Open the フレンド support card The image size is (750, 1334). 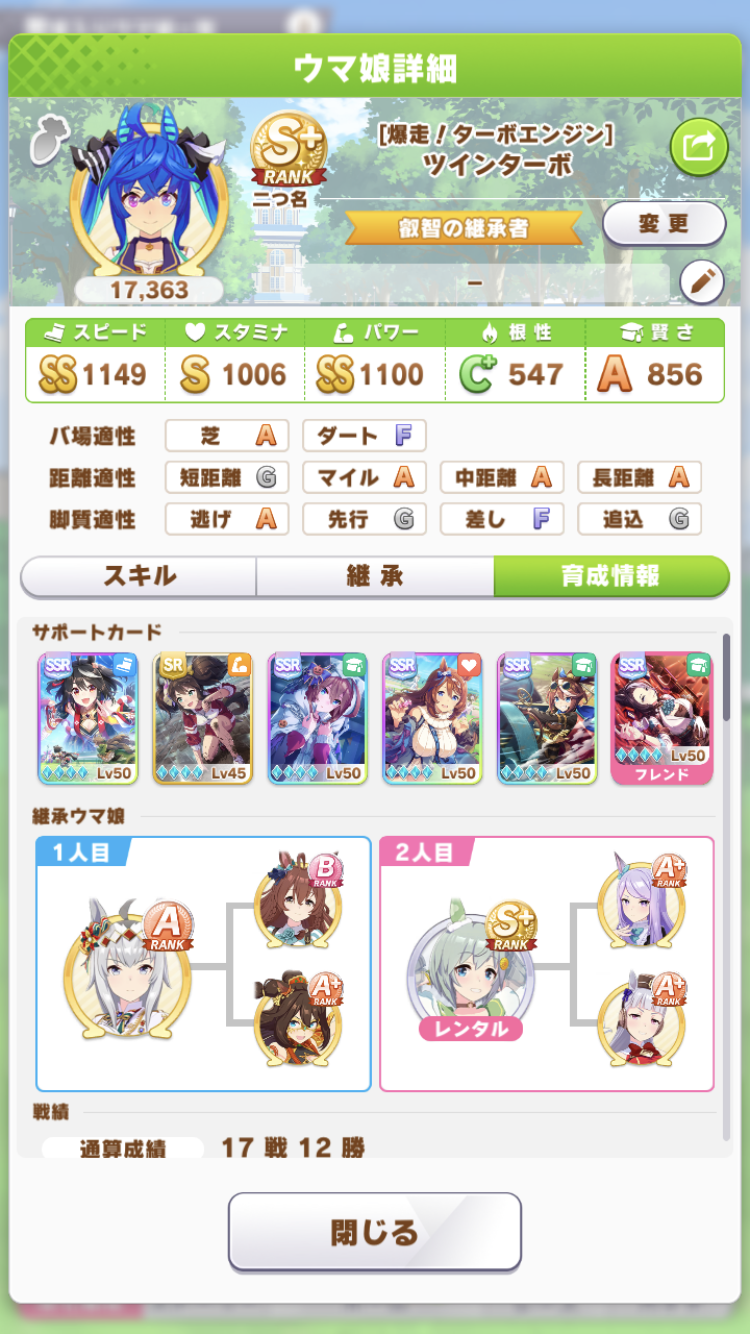tap(661, 718)
